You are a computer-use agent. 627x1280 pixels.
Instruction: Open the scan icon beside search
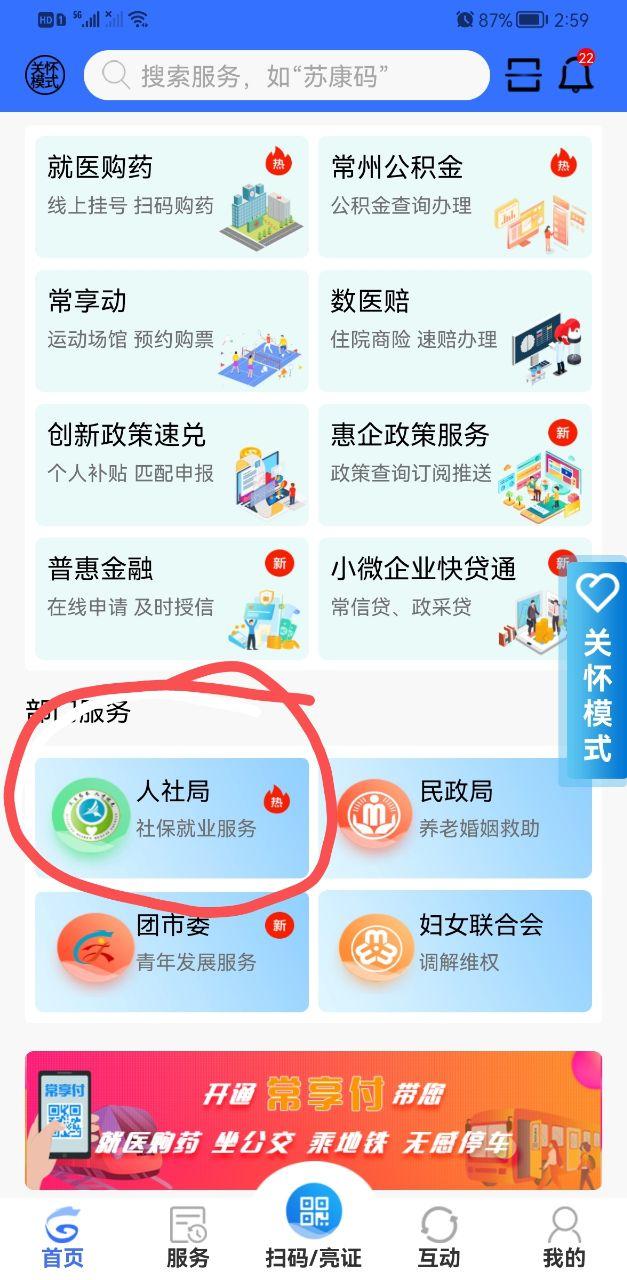(523, 75)
